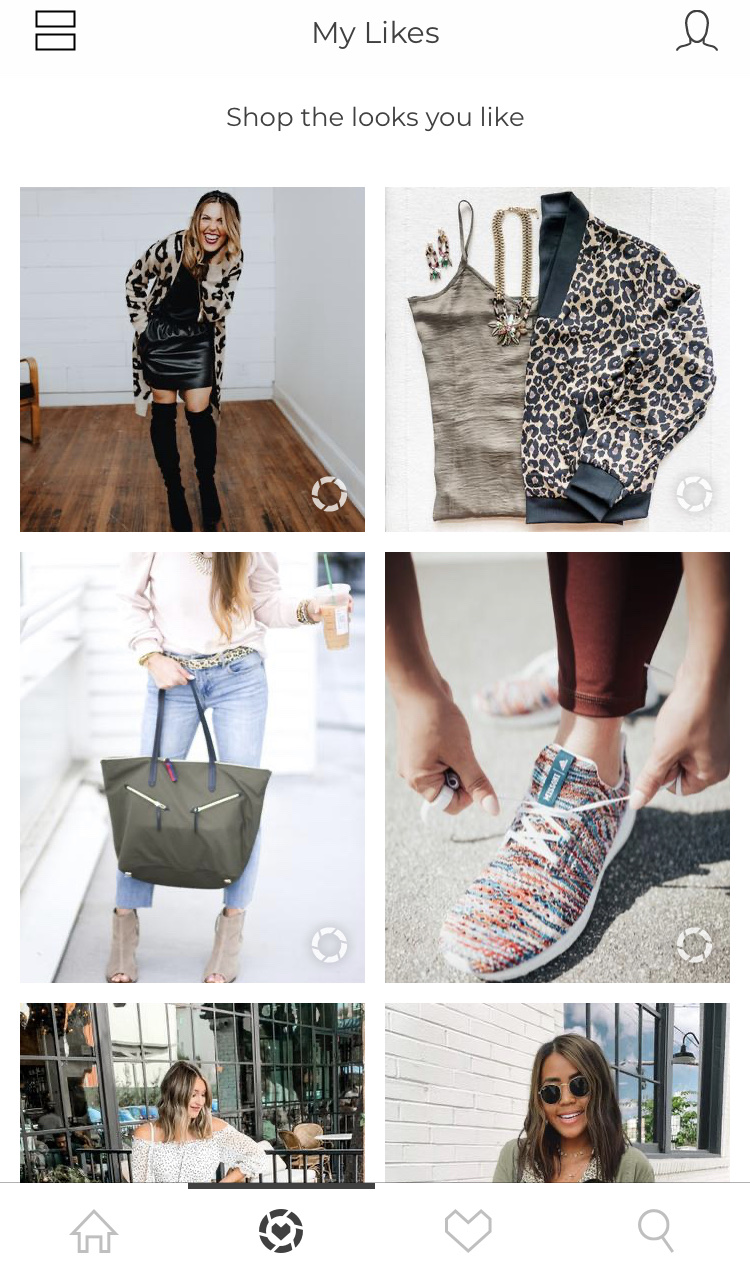Switch the grid layout view
This screenshot has height=1281, width=750.
(x=55, y=31)
